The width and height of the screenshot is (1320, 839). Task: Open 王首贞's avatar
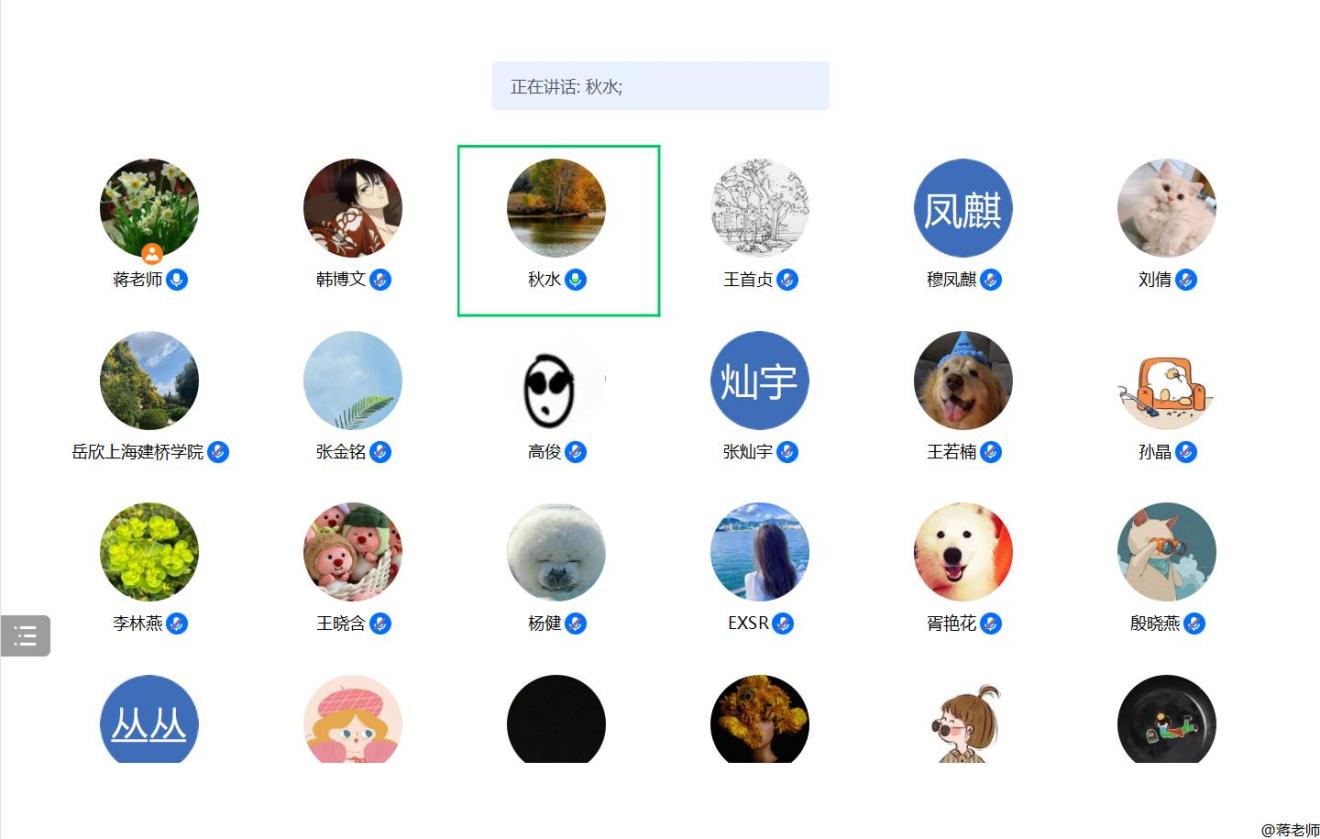759,208
